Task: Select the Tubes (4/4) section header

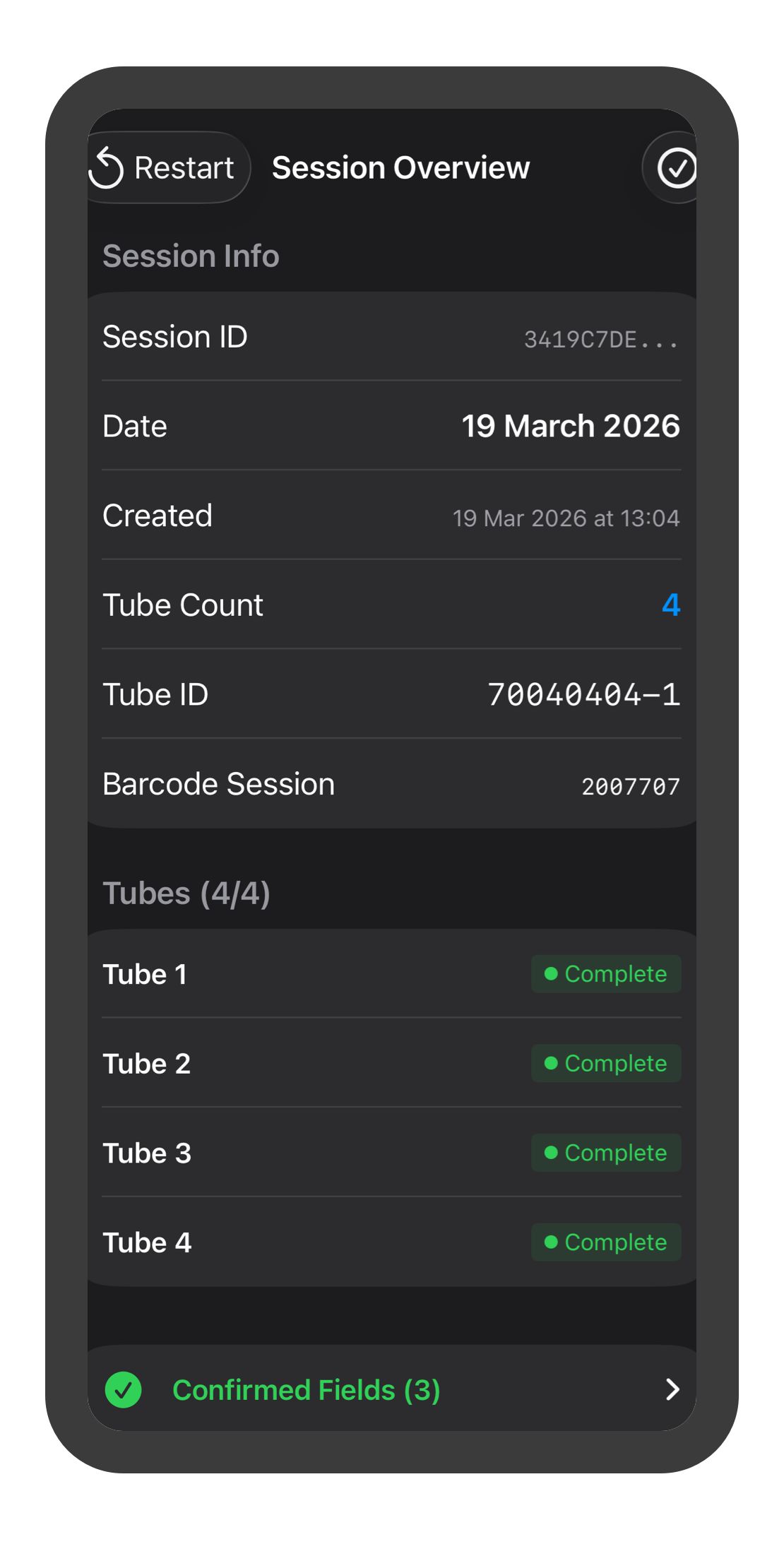Action: coord(189,892)
